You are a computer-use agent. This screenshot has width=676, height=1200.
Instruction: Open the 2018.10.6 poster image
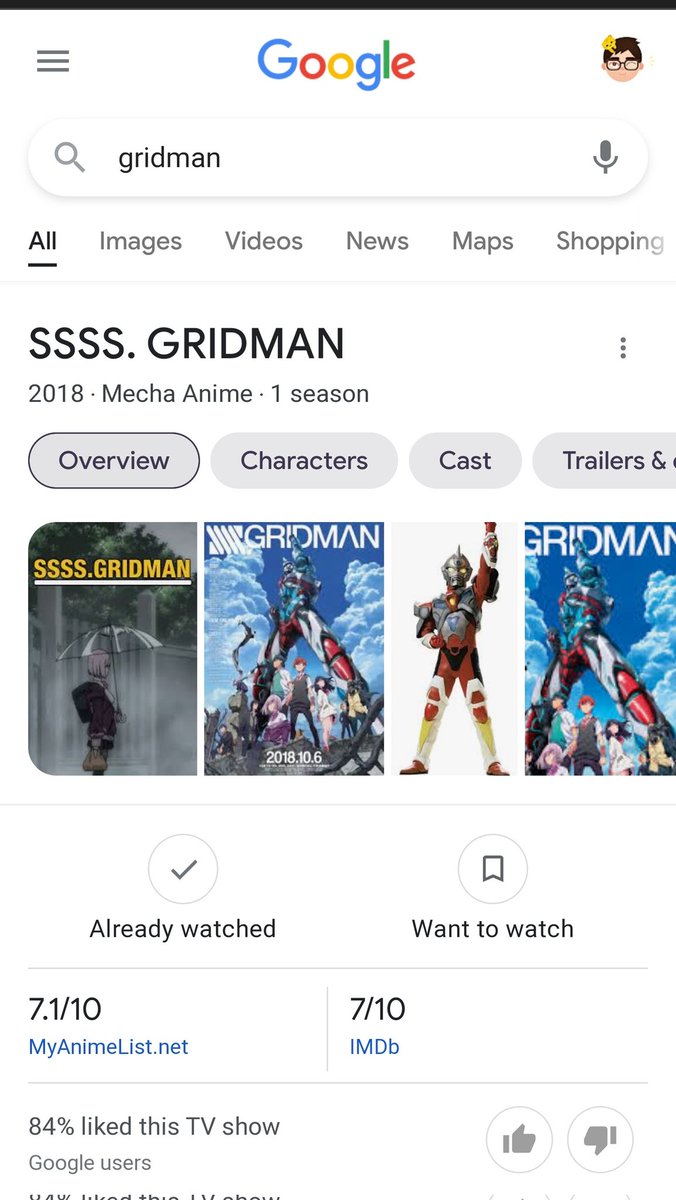[x=294, y=648]
